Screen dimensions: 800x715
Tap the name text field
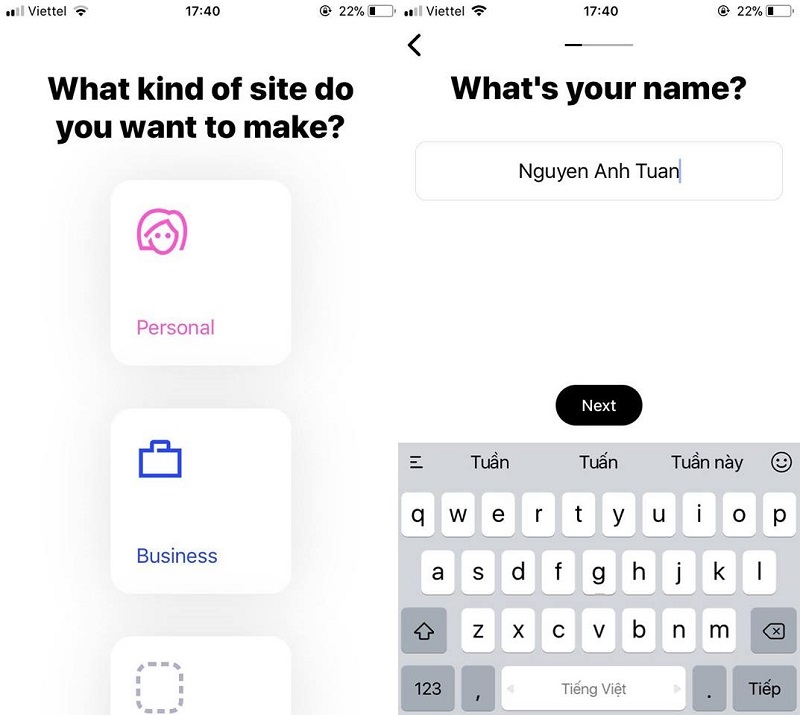(598, 171)
